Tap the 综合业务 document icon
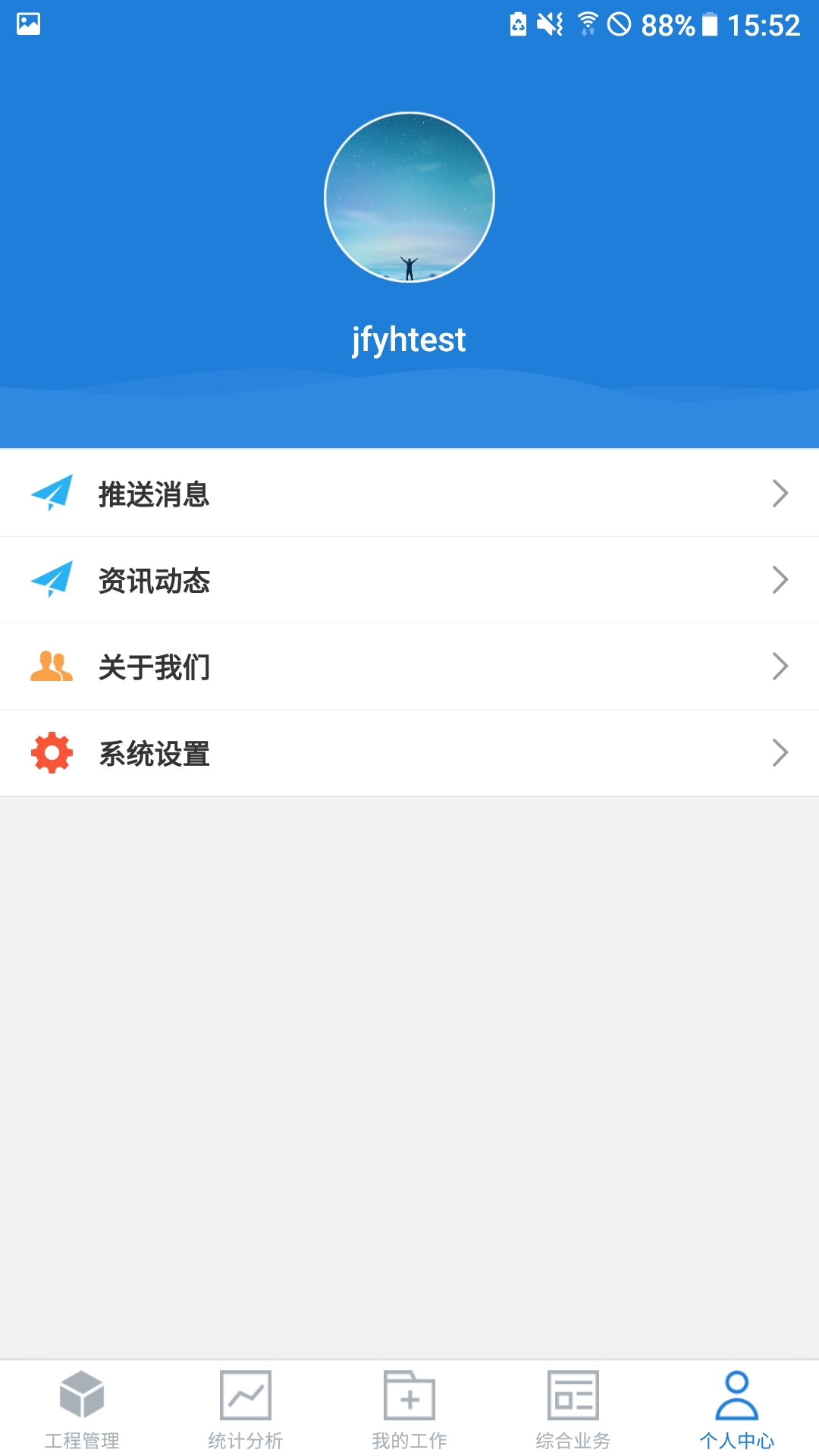 pos(573,1395)
